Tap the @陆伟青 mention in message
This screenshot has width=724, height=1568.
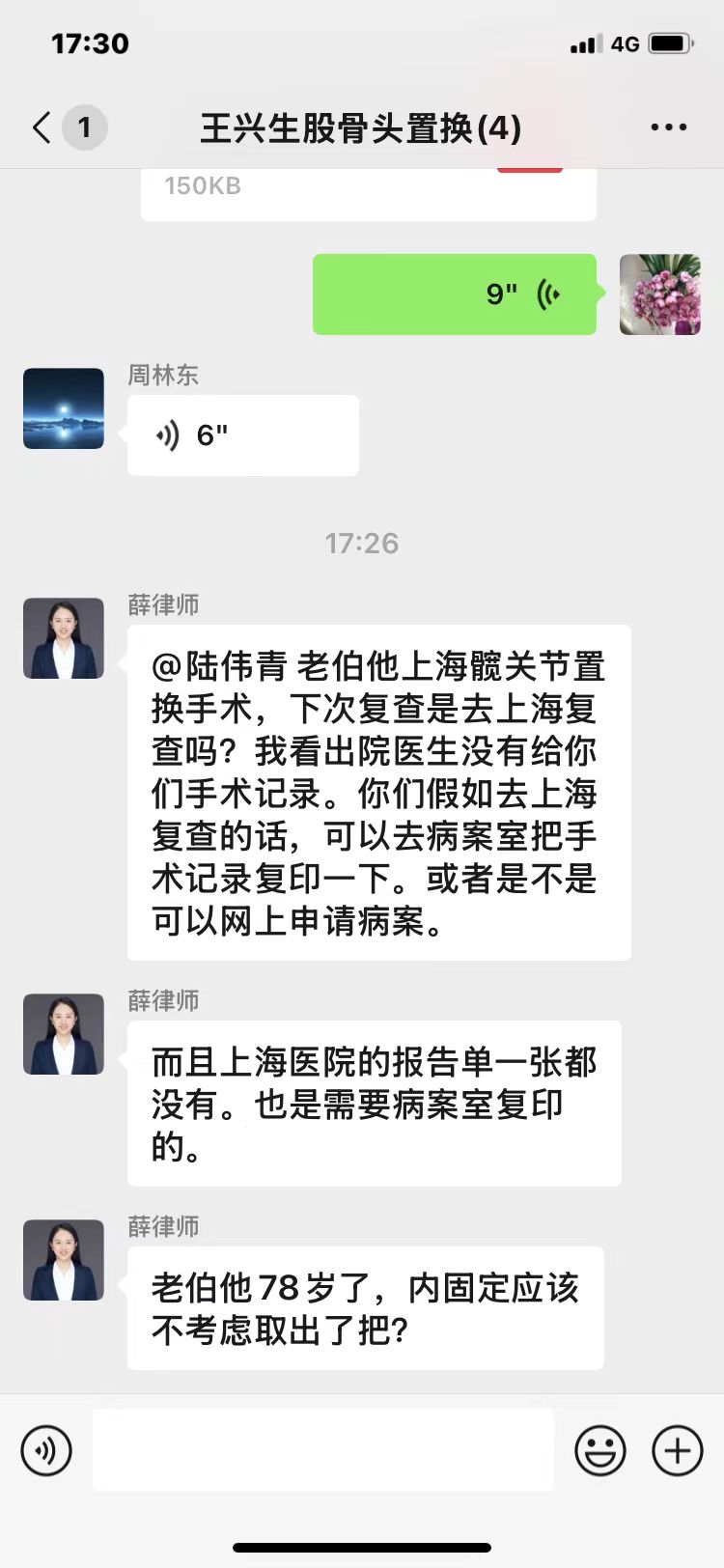[x=219, y=667]
